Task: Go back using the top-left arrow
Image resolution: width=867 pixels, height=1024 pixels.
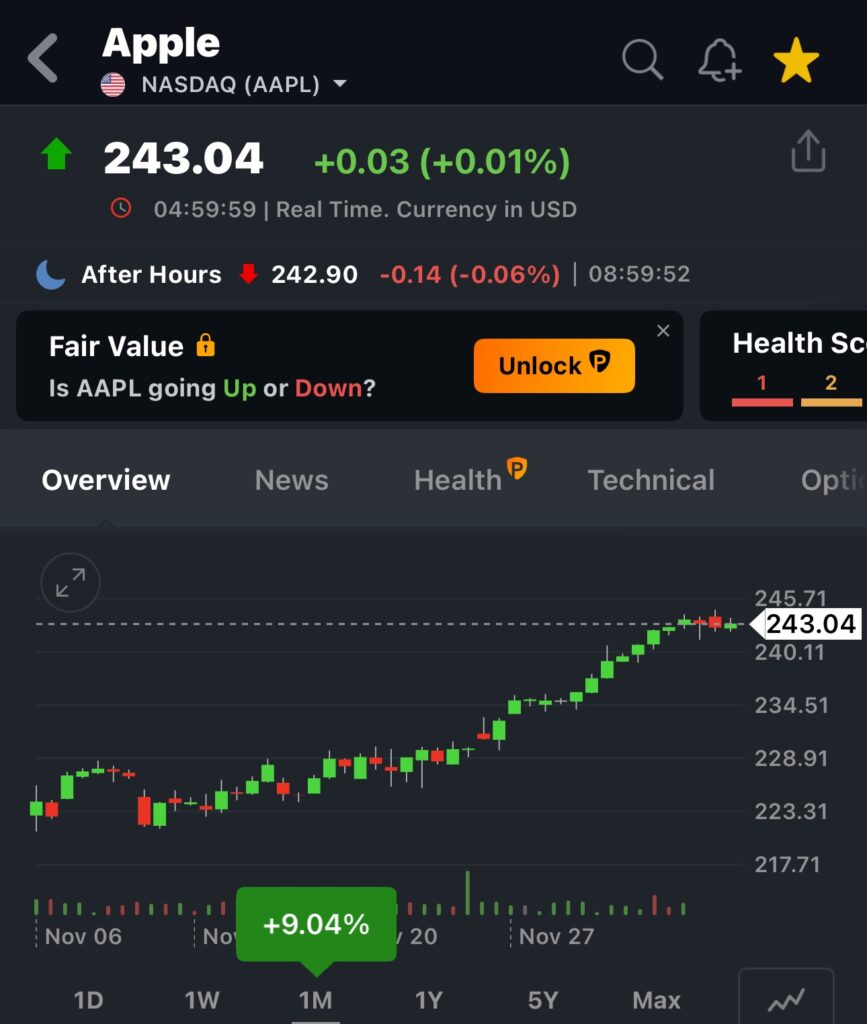Action: click(x=43, y=58)
